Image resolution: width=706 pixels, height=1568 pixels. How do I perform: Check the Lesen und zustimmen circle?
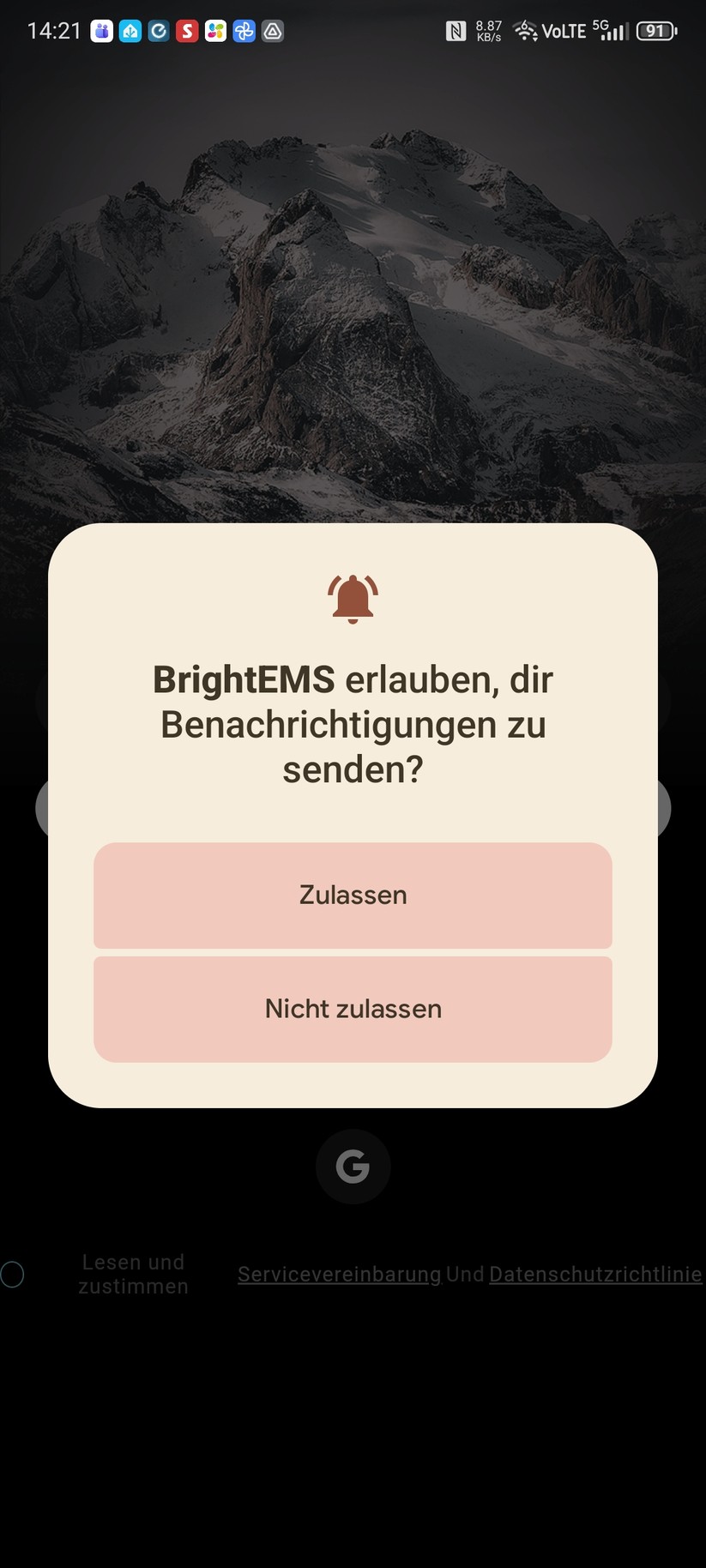[x=13, y=1275]
